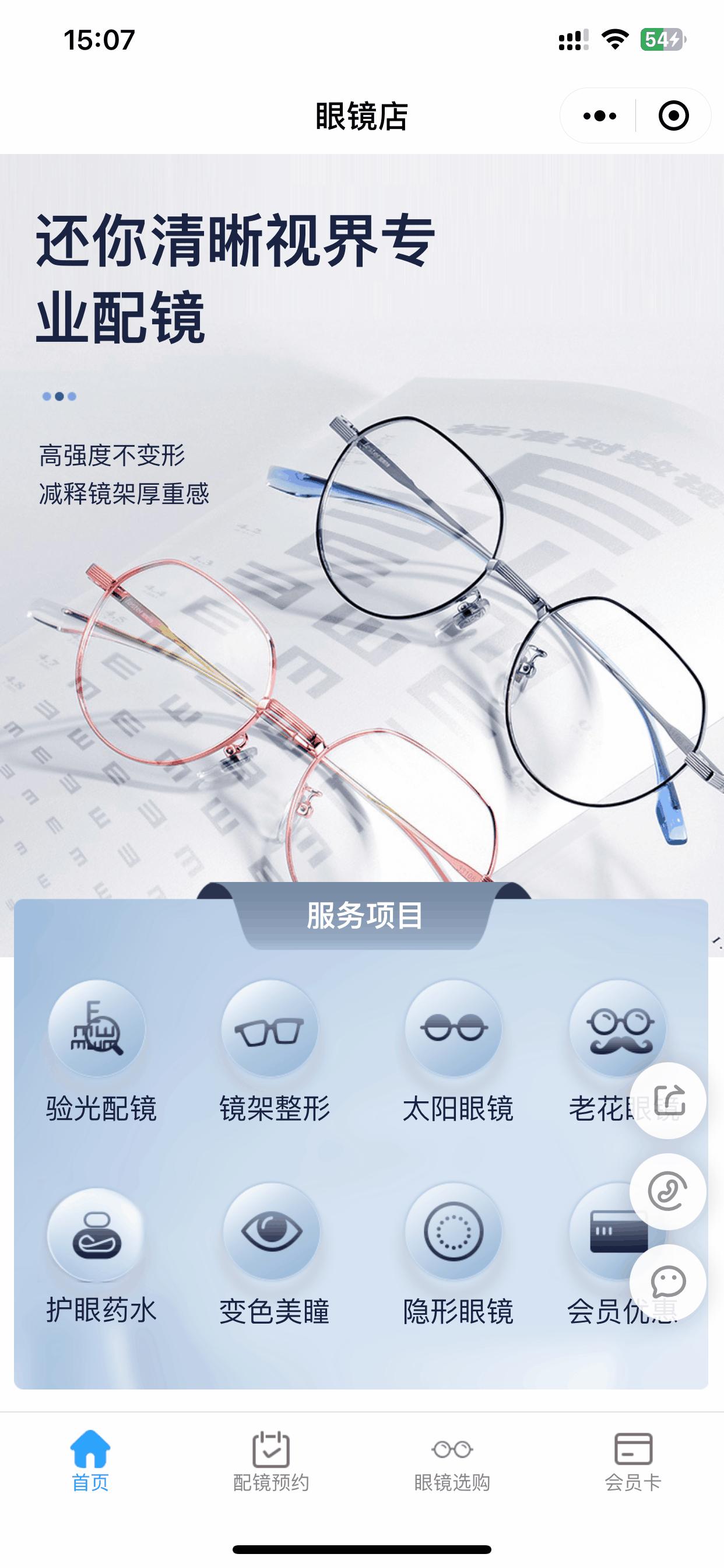
Task: Open the 会员卡 tab
Action: 632,1459
